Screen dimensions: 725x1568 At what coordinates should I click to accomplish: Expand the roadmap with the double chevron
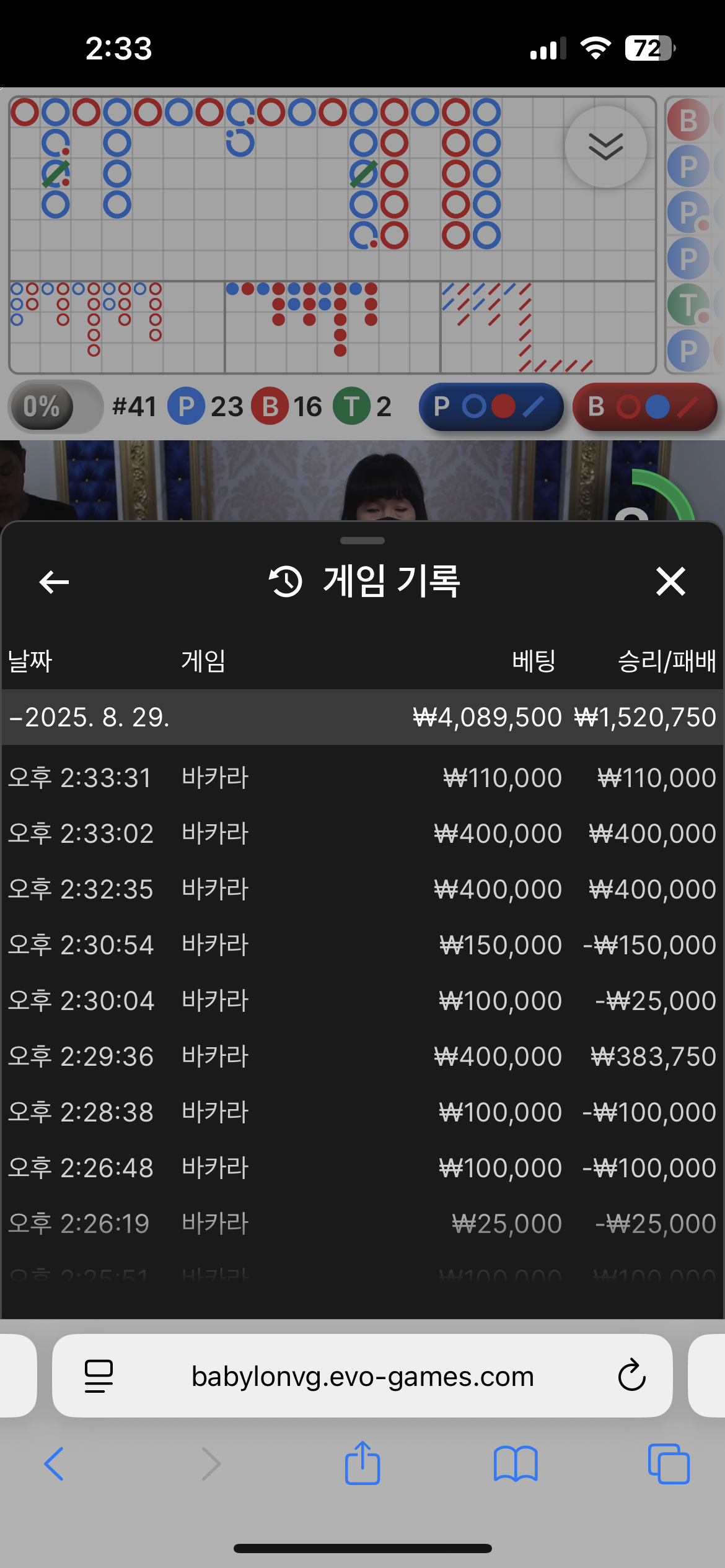[605, 147]
